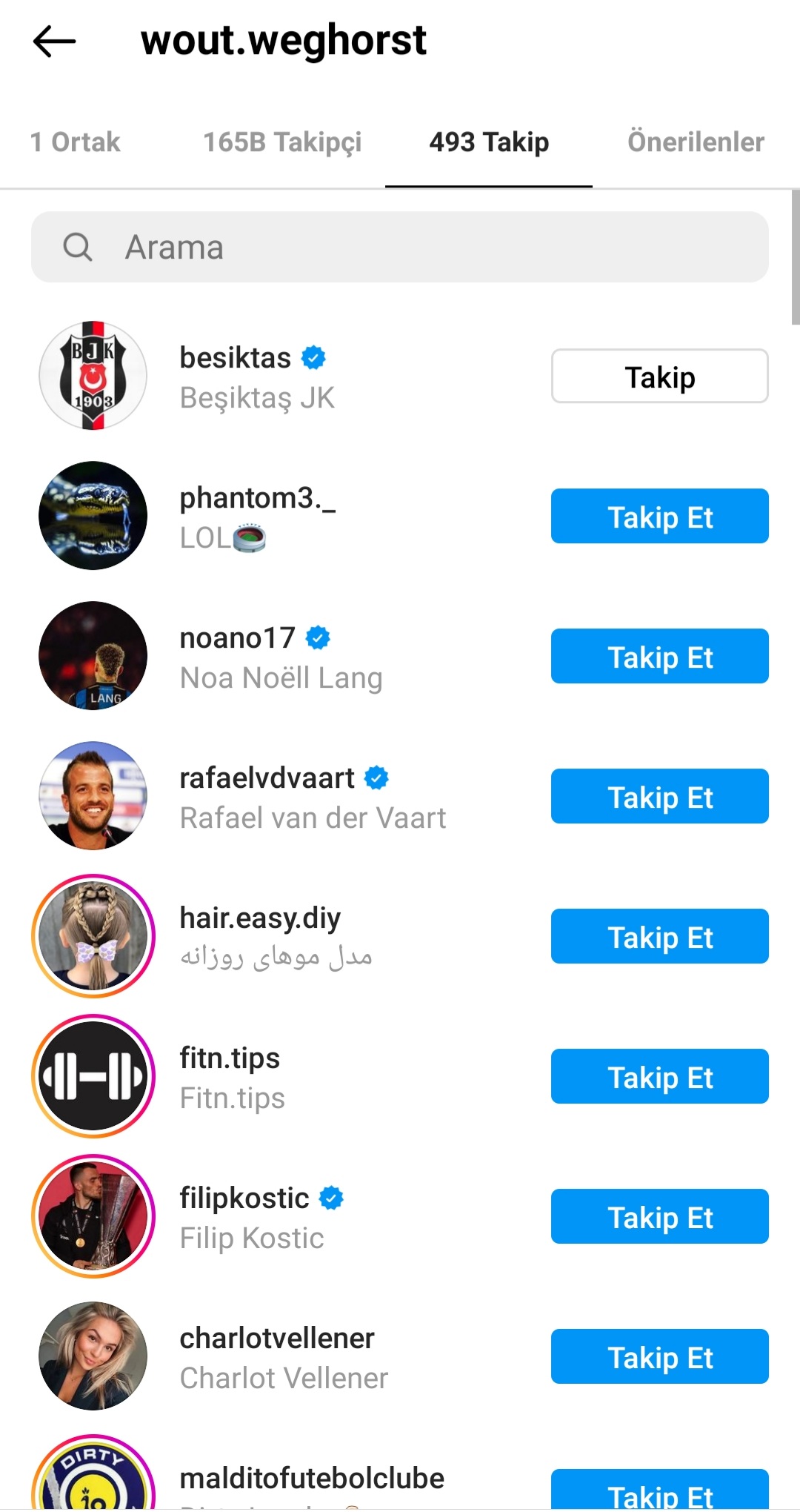Open the 165B Takipçi tab

click(282, 142)
